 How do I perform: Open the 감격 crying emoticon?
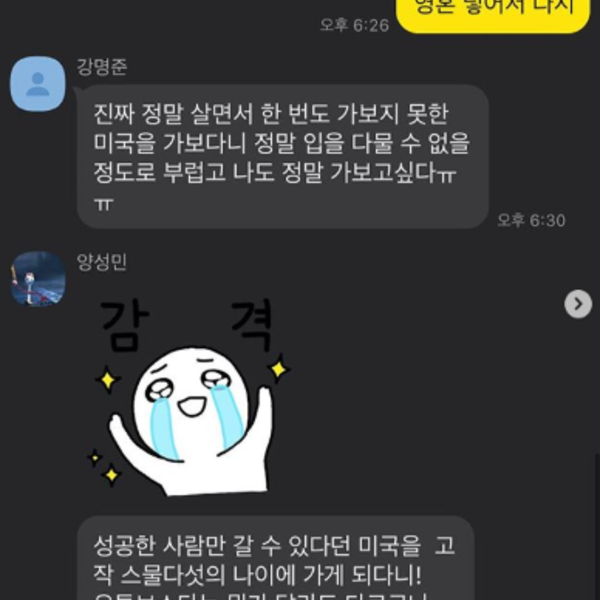[190, 400]
